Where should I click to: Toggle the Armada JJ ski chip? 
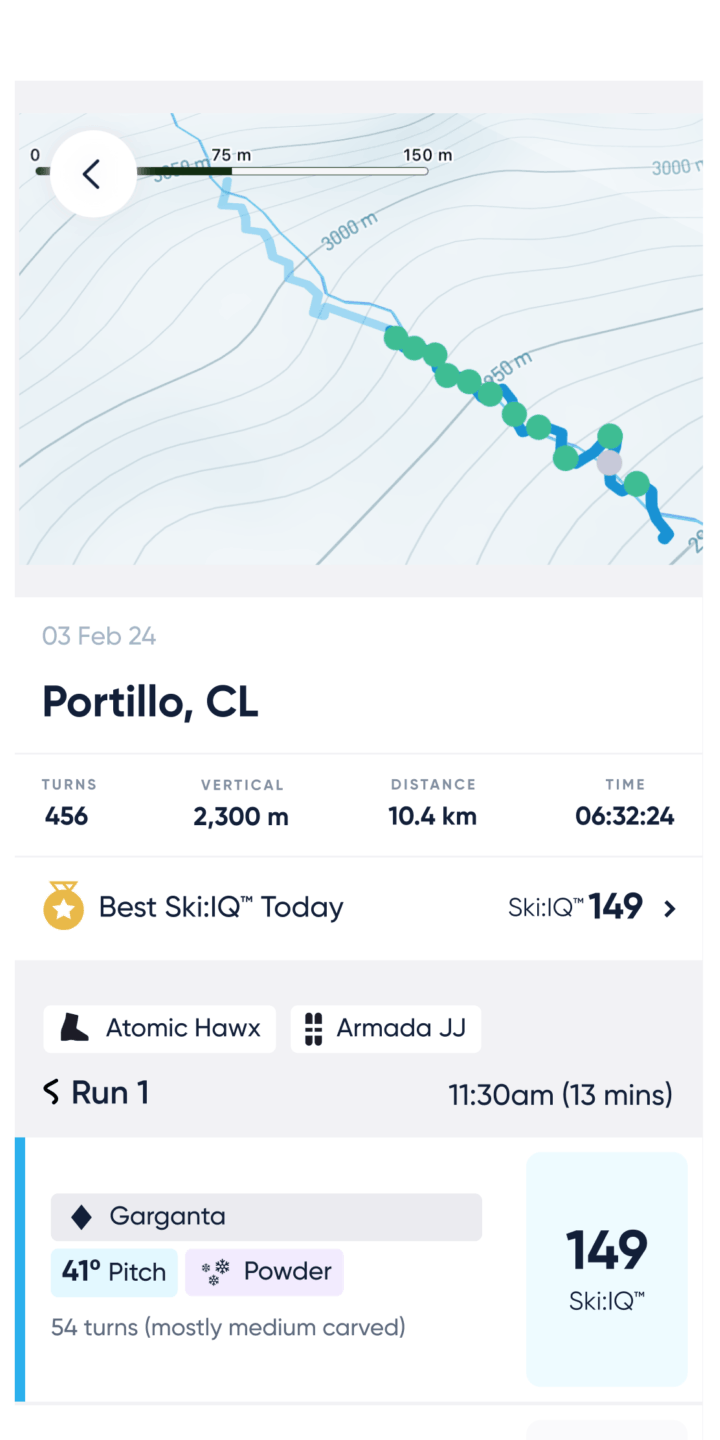[x=385, y=1028]
